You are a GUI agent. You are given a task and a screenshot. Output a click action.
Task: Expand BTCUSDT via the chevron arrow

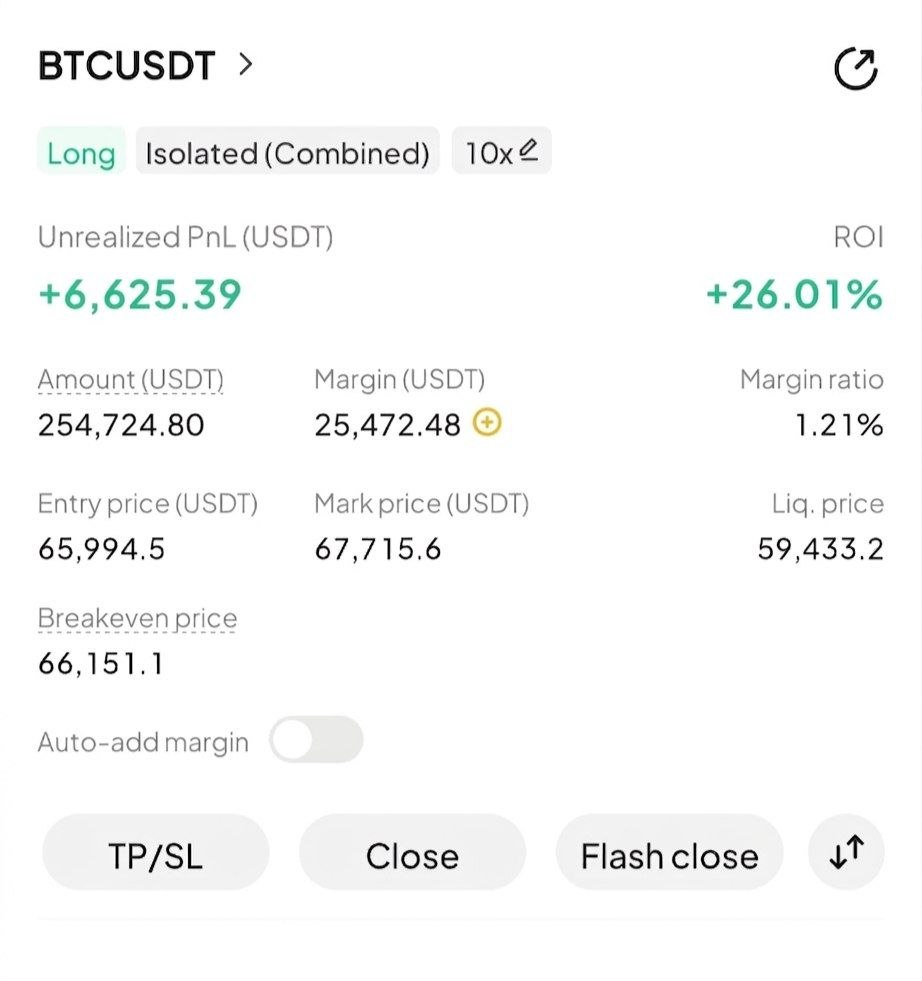243,65
